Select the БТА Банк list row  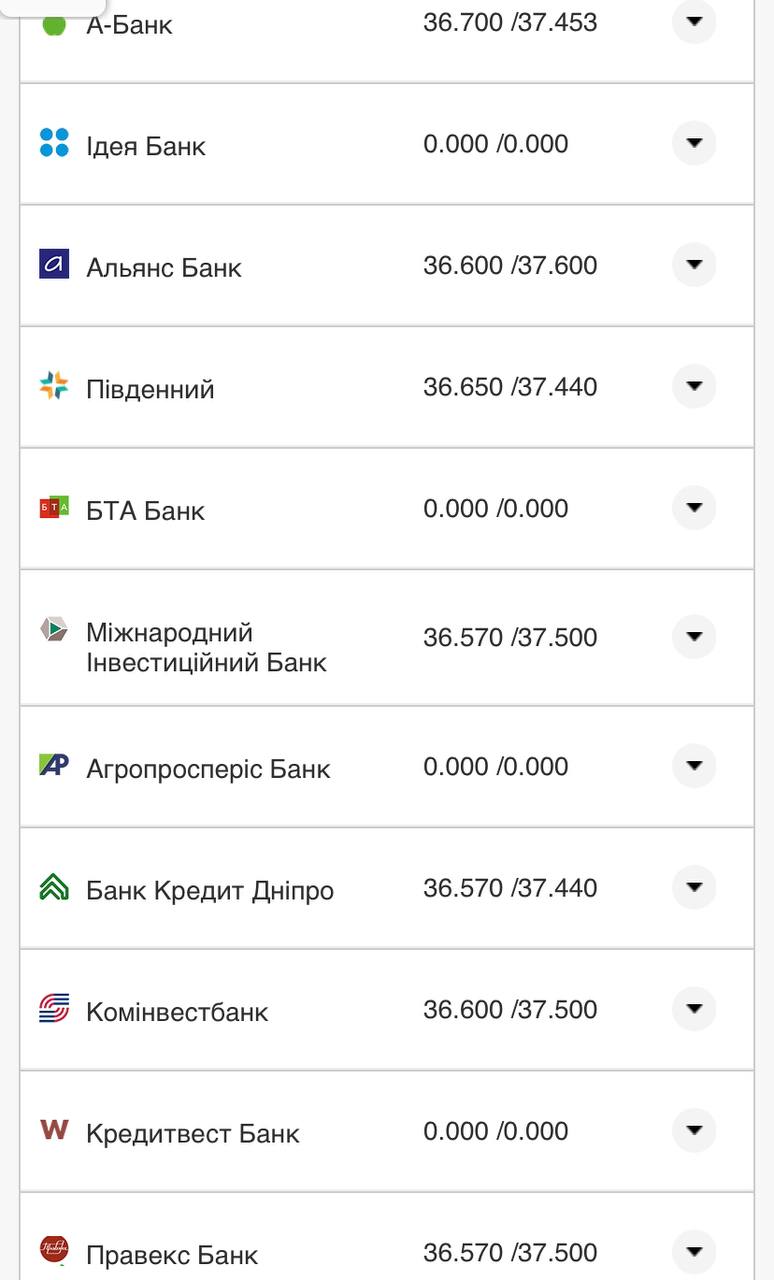[387, 507]
